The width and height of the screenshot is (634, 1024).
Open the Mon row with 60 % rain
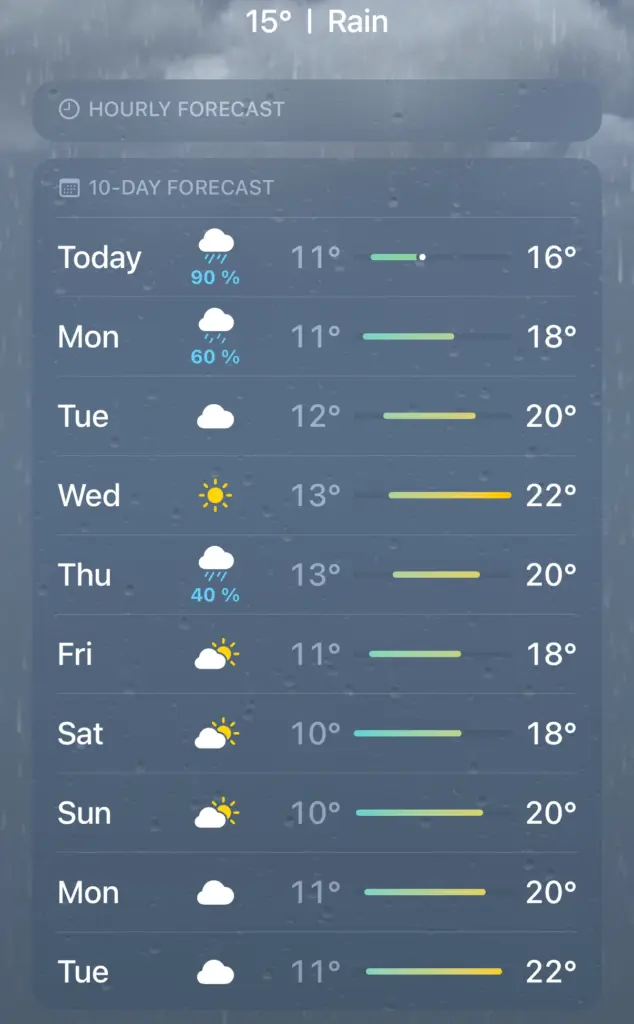coord(316,337)
